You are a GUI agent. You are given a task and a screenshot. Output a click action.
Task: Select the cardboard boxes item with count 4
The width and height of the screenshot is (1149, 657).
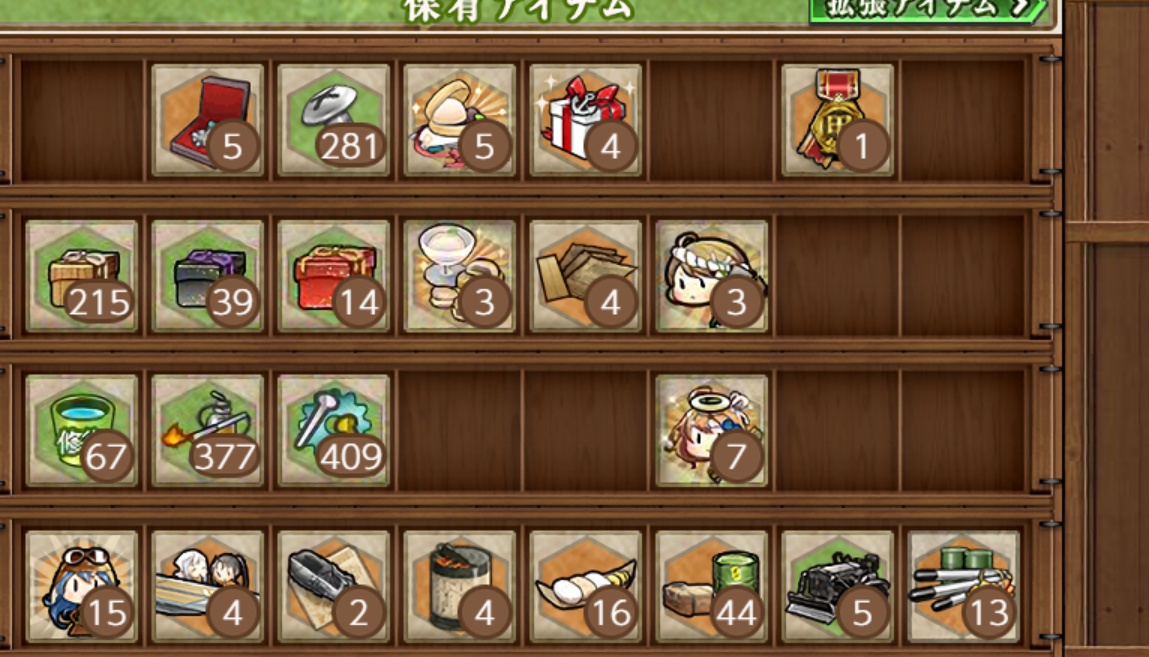[586, 276]
